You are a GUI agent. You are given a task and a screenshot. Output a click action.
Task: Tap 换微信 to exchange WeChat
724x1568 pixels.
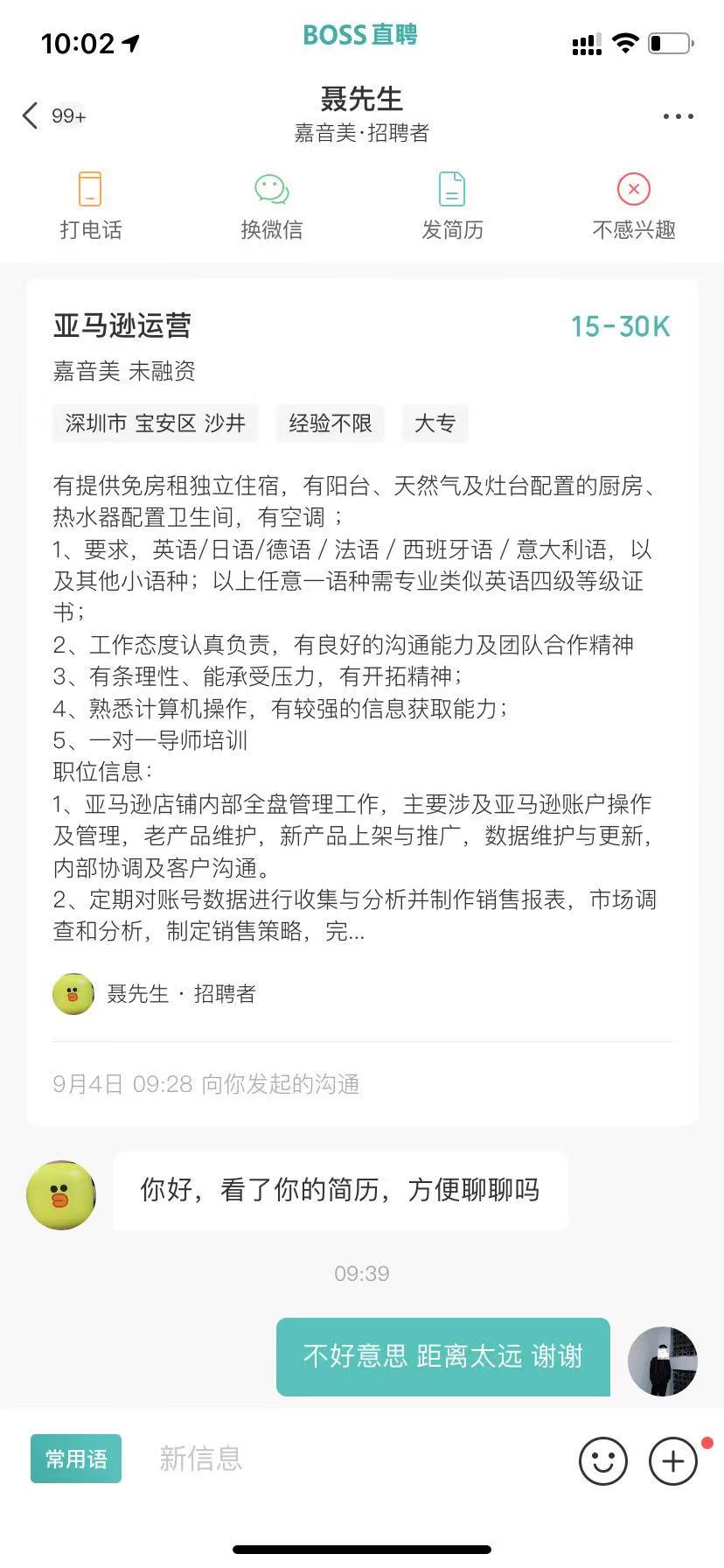tap(271, 206)
